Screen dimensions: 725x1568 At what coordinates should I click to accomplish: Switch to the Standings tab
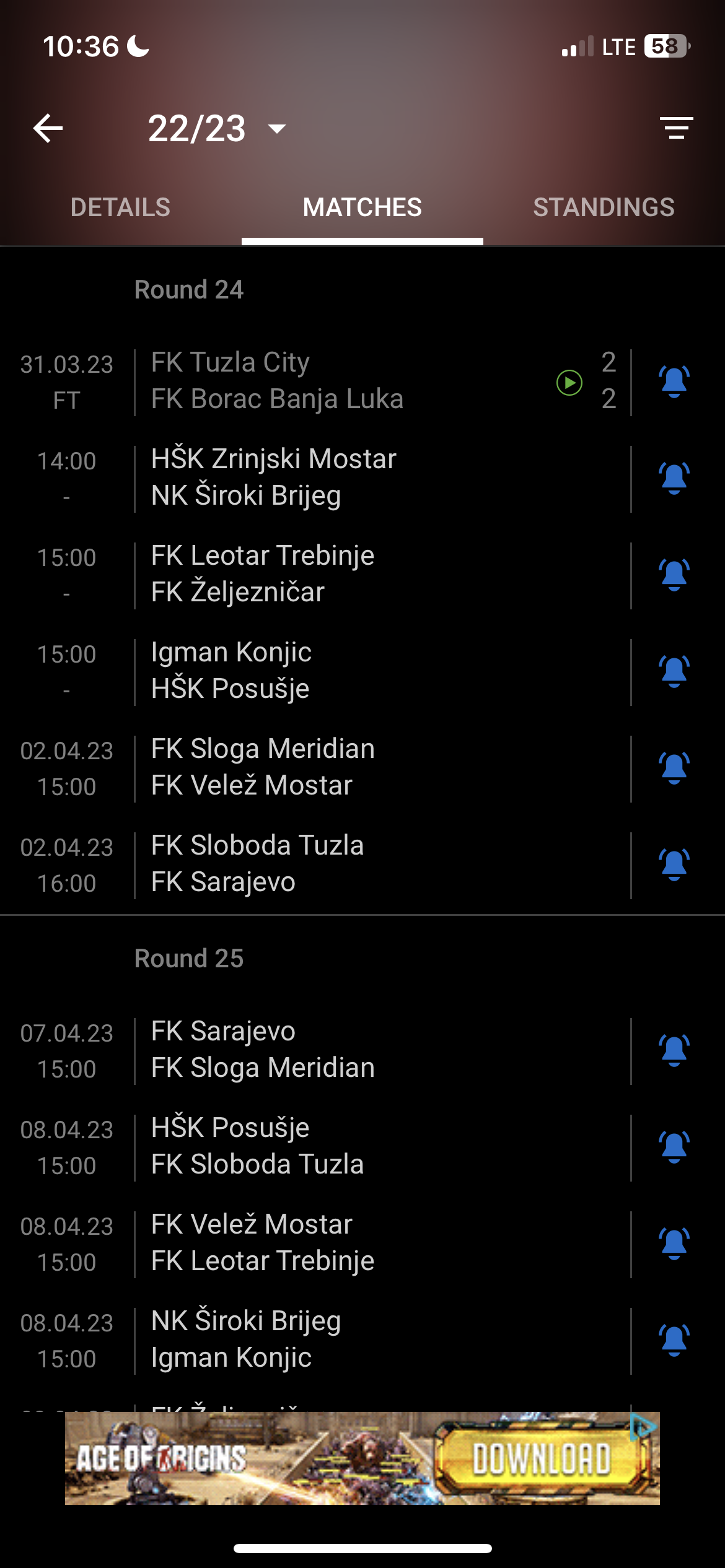point(604,207)
